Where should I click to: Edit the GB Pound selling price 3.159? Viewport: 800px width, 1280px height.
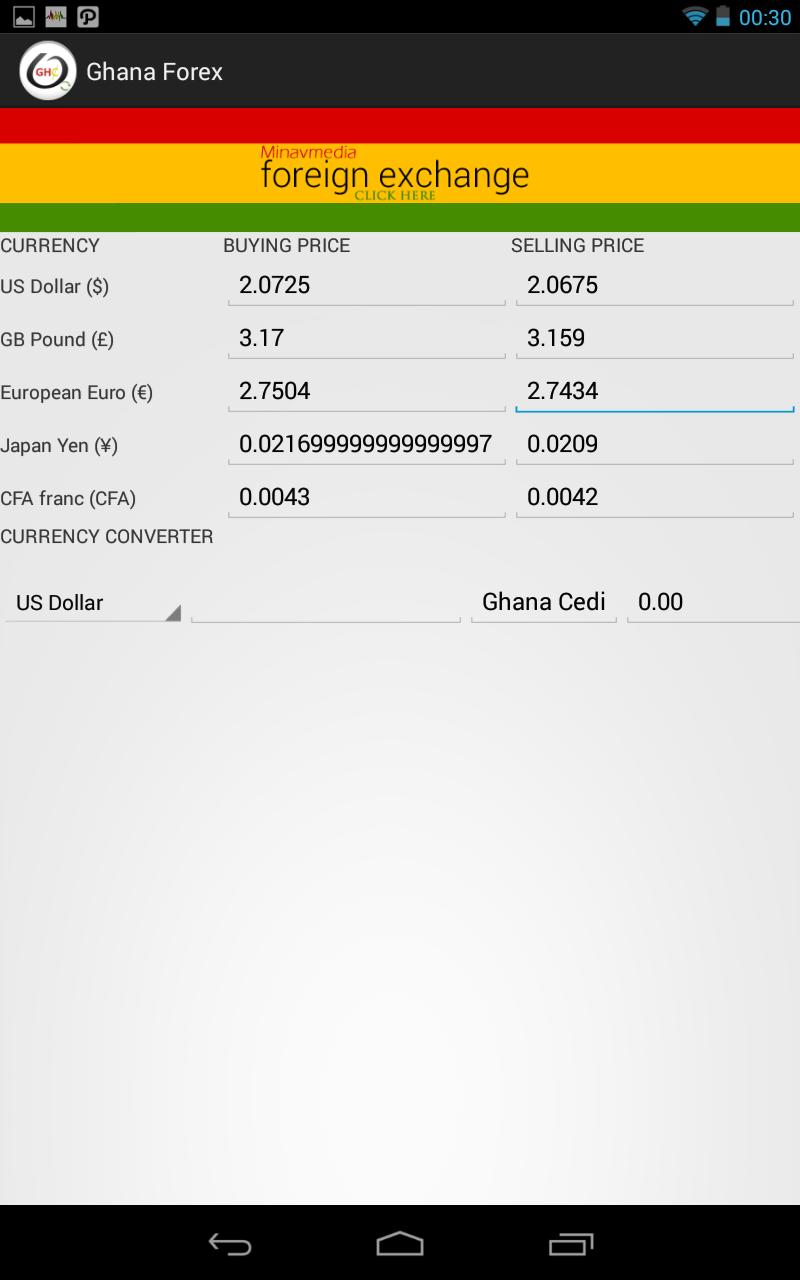[x=654, y=337]
